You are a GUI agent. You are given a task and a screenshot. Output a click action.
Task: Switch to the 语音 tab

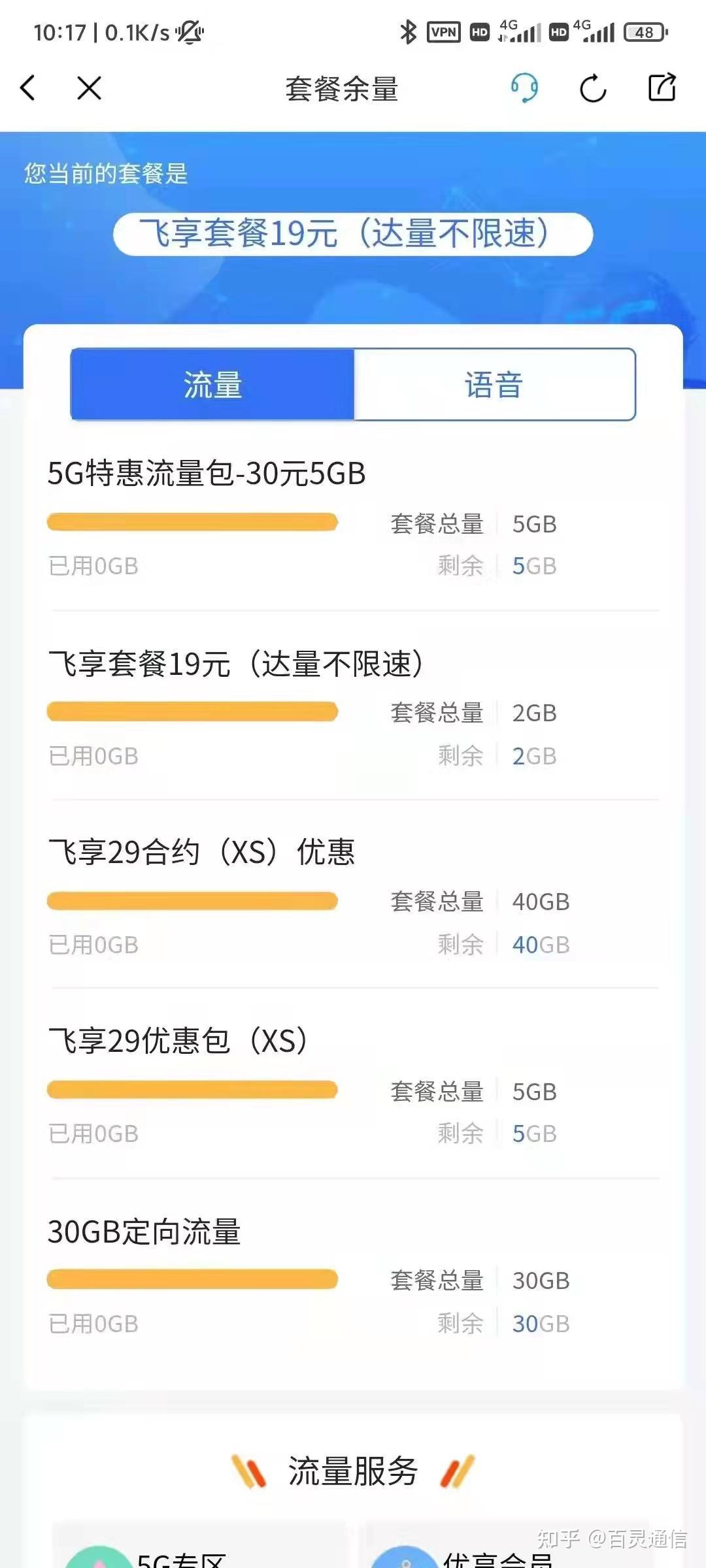pyautogui.click(x=494, y=384)
